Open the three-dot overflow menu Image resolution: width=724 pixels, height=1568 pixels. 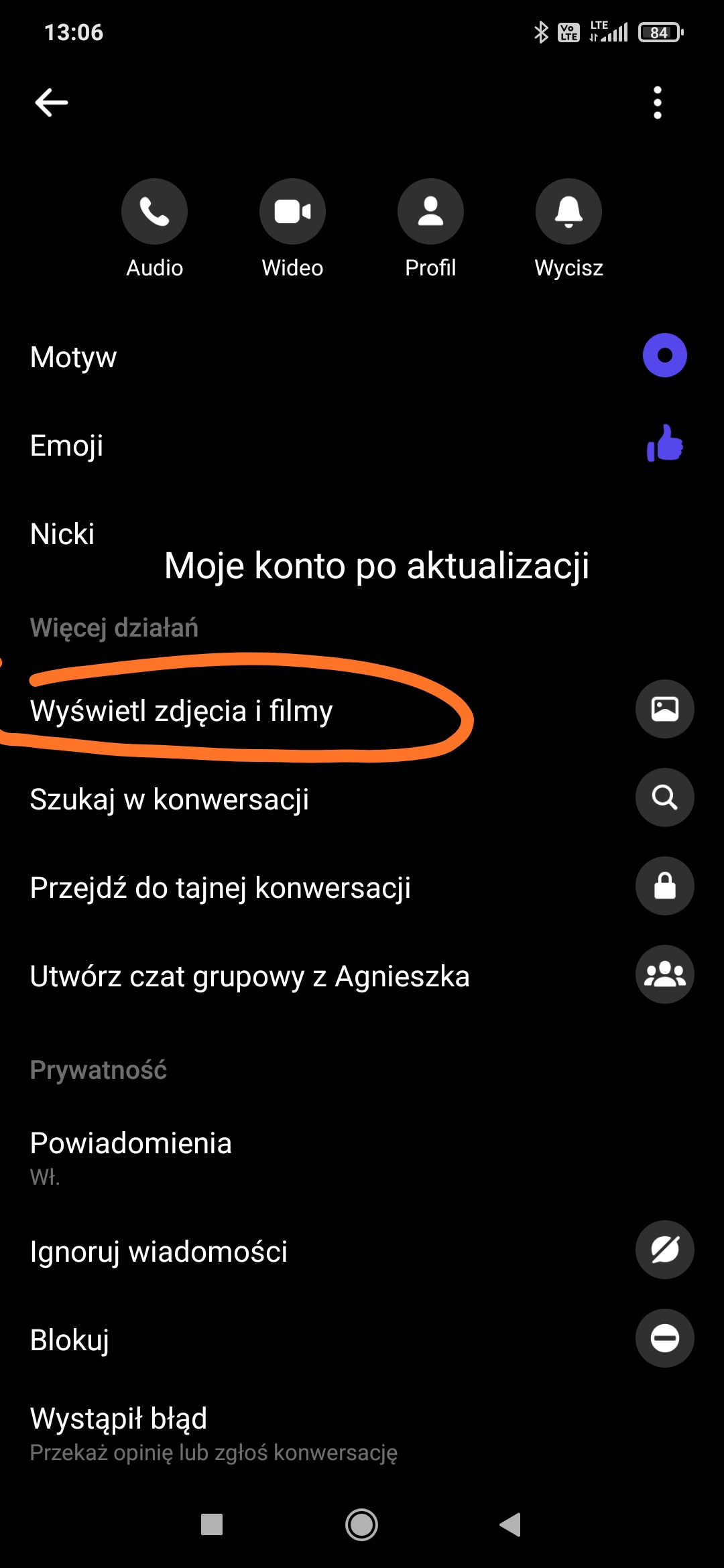pyautogui.click(x=658, y=103)
